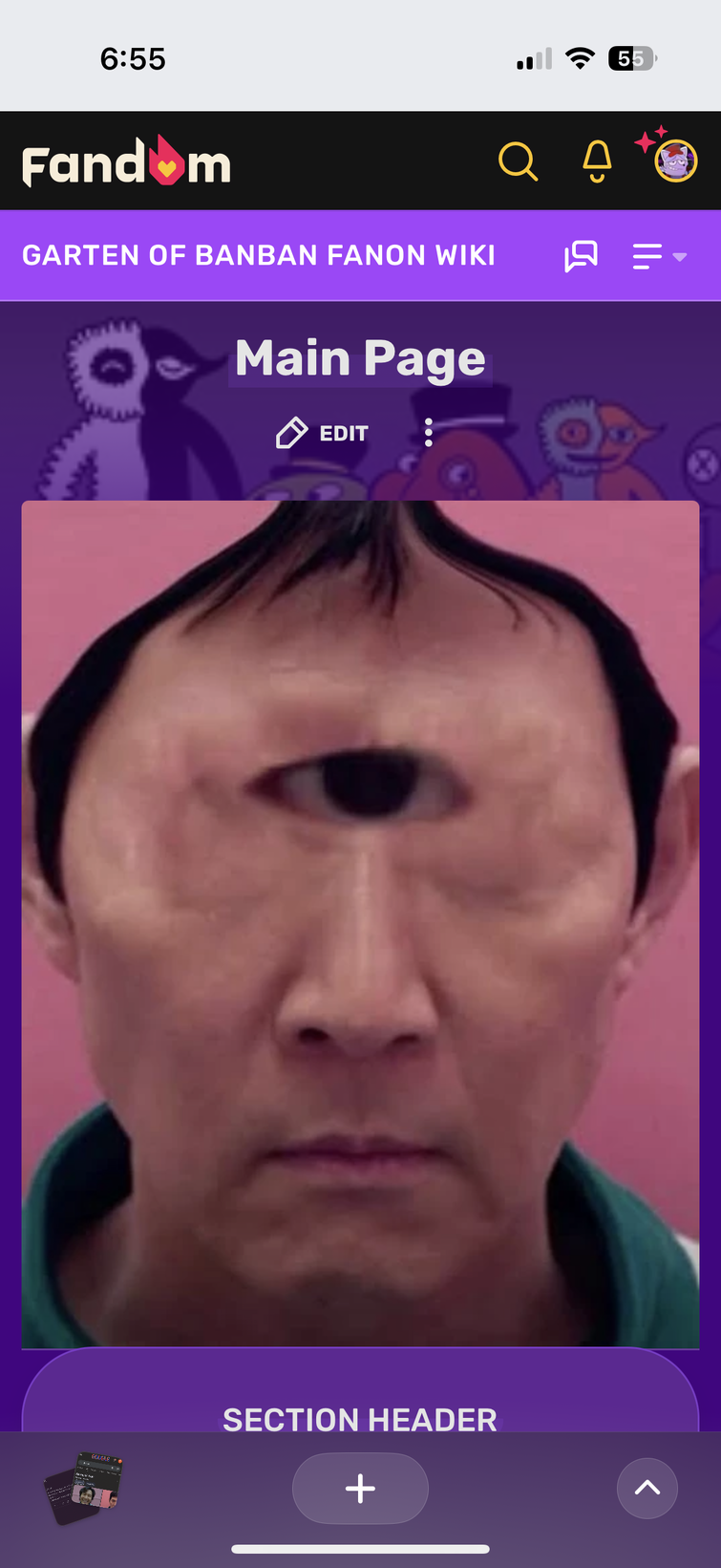Screen dimensions: 721x1568
Task: Open the tabs overview thumbnail
Action: click(x=84, y=1488)
